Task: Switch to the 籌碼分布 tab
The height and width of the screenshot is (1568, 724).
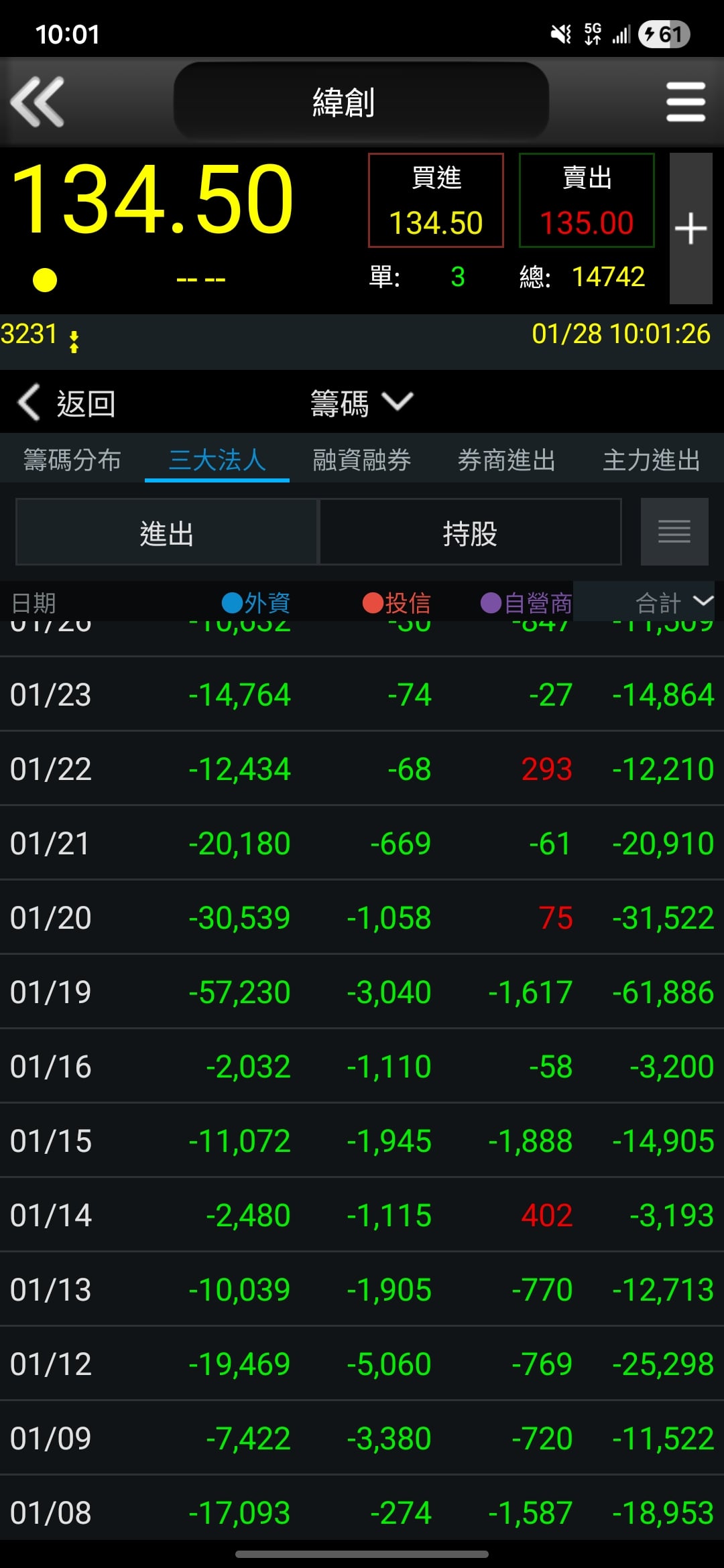Action: (72, 460)
